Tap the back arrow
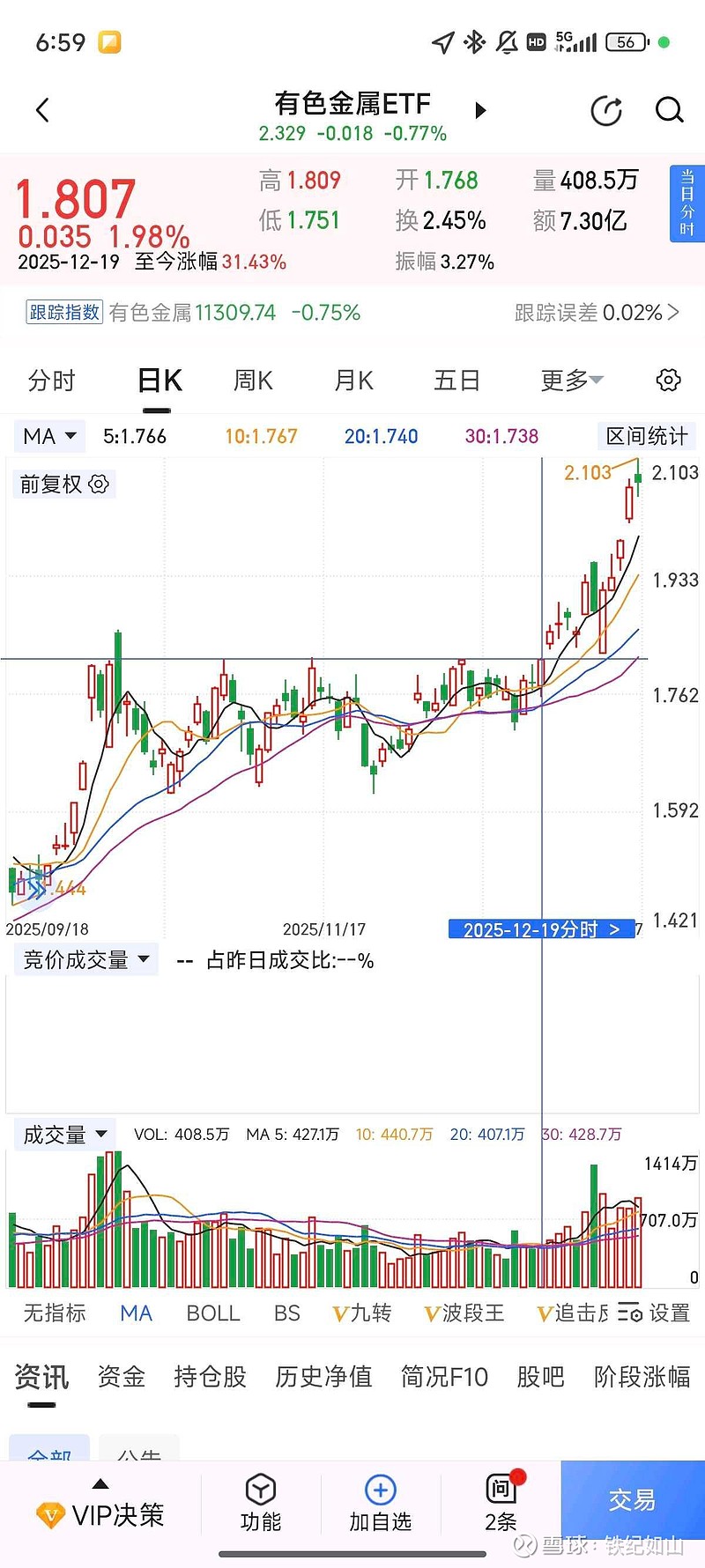 (42, 109)
